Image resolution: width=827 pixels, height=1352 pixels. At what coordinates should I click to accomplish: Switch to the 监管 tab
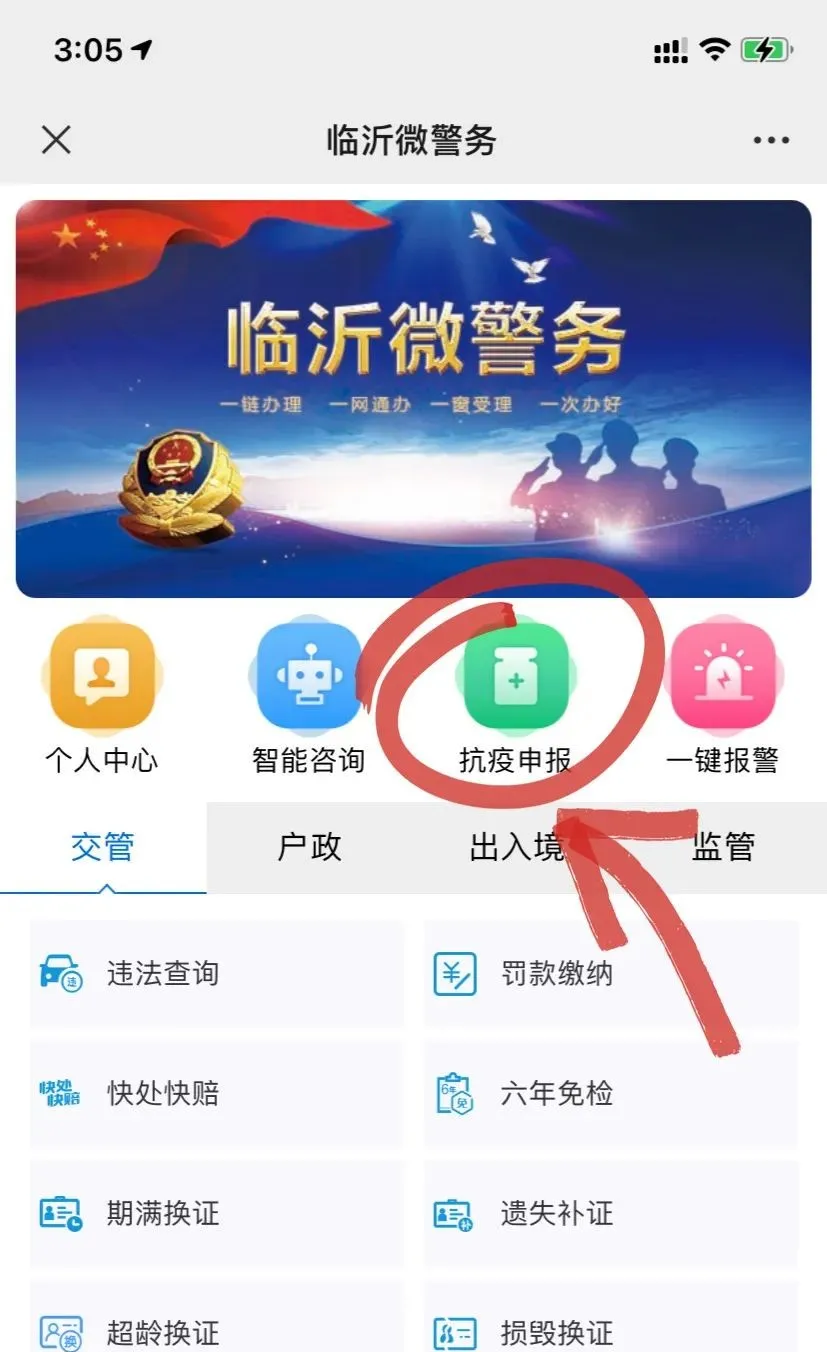(722, 847)
